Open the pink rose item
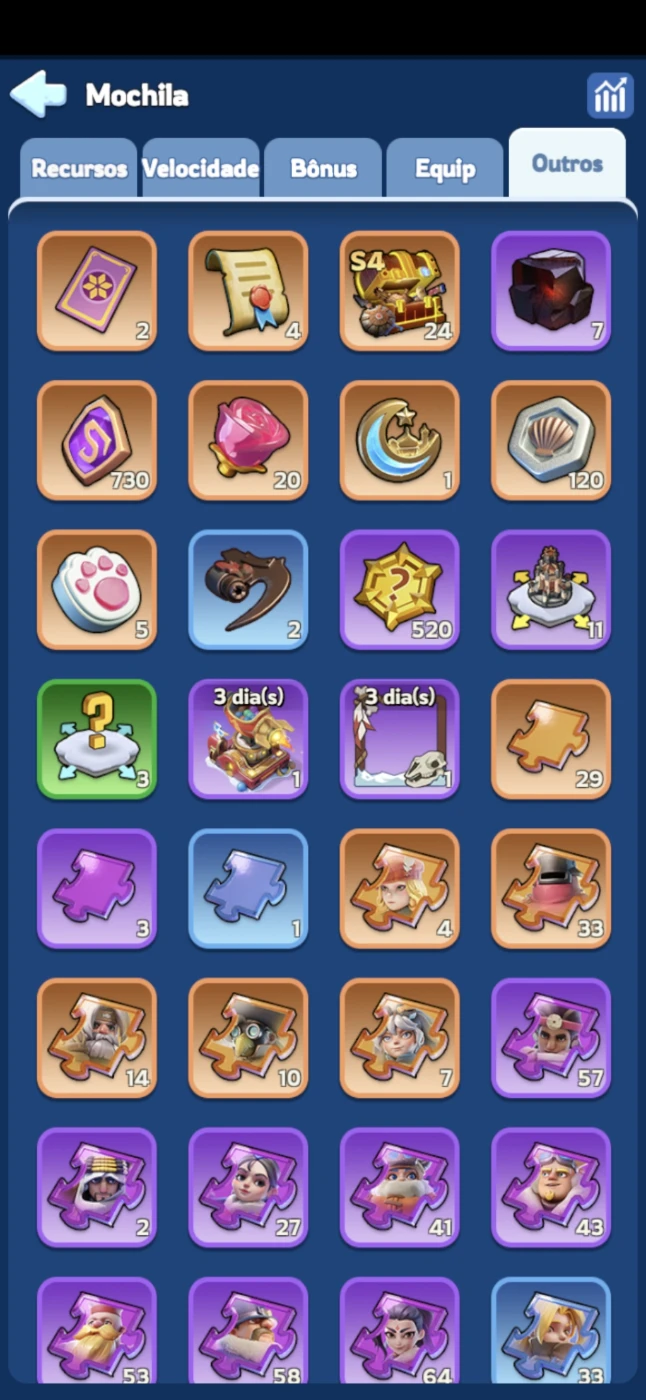The height and width of the screenshot is (1400, 646). [248, 440]
